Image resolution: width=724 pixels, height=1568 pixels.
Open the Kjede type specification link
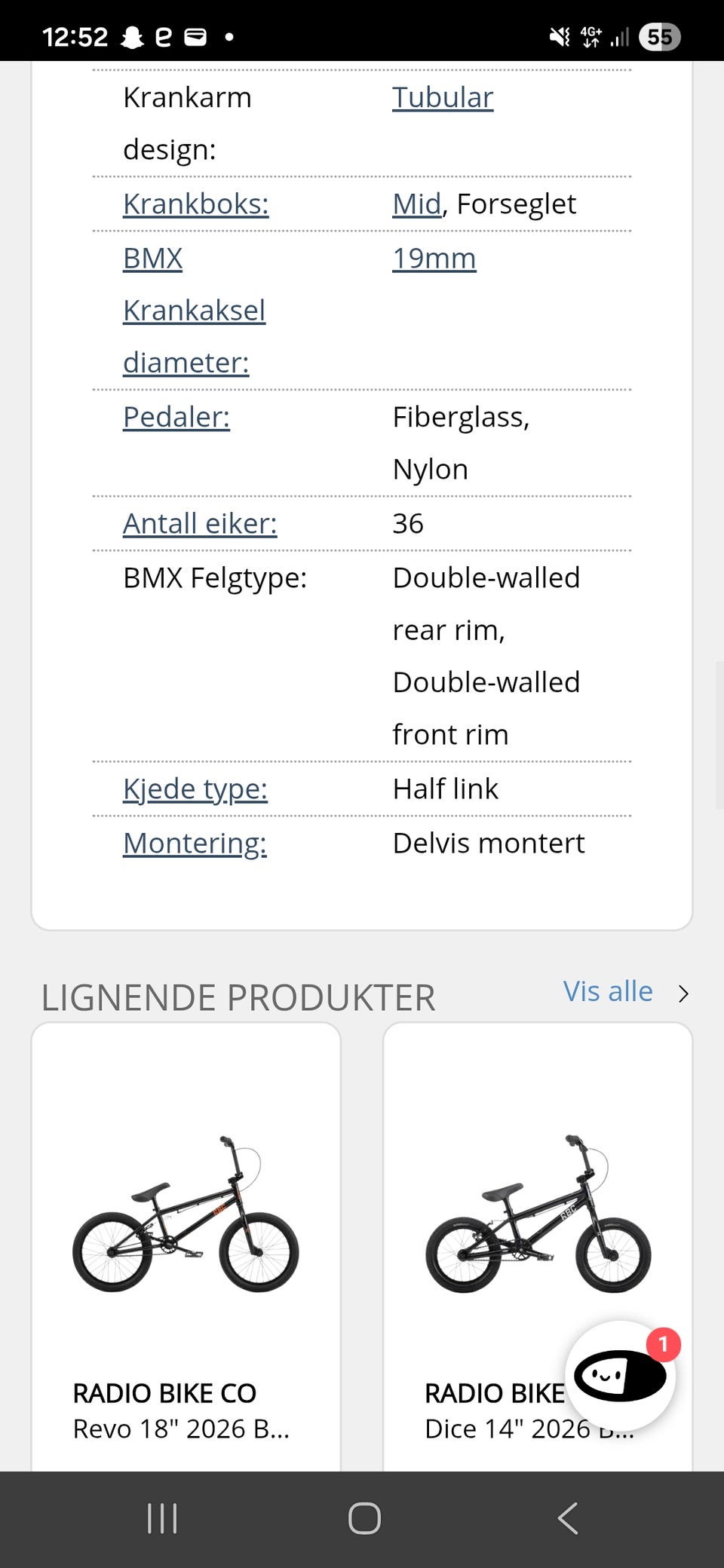195,788
